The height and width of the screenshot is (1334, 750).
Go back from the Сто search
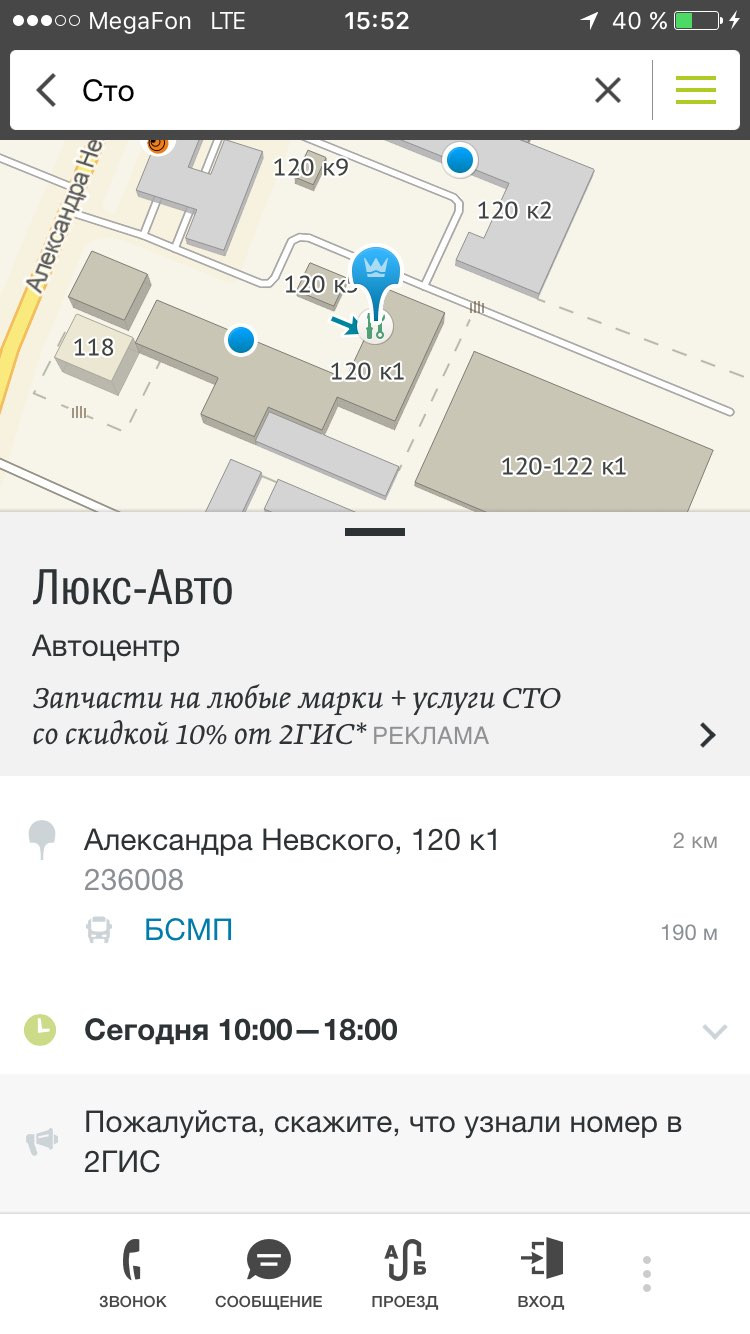(46, 91)
